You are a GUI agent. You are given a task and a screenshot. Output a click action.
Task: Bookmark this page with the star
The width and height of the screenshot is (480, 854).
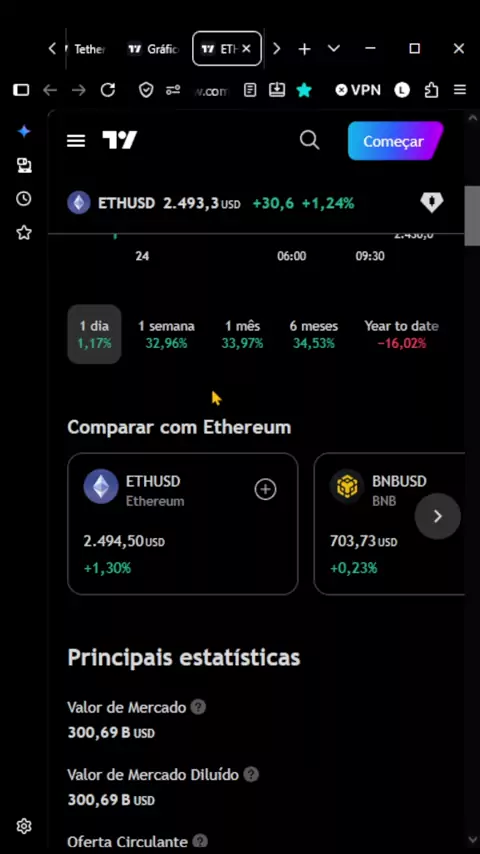pos(304,90)
